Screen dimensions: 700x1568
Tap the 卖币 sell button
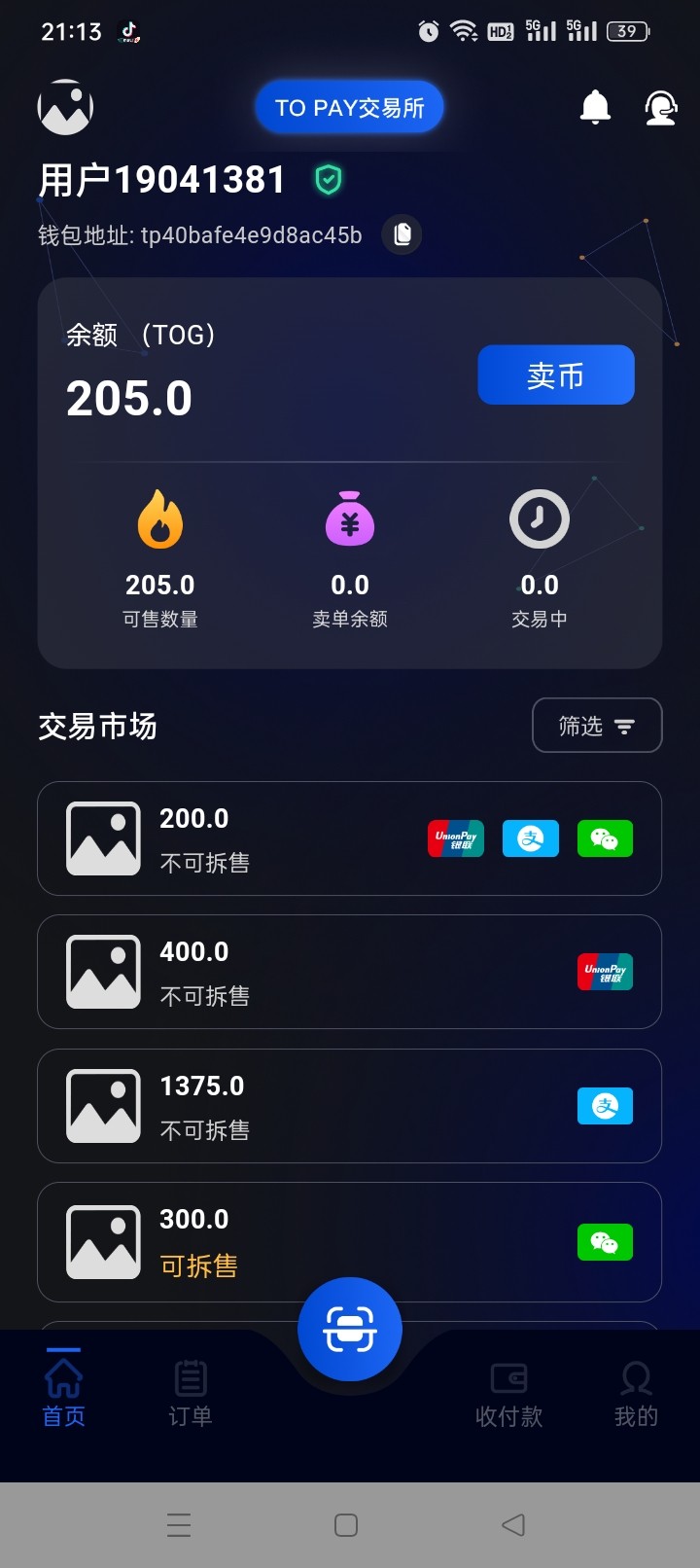[x=556, y=374]
